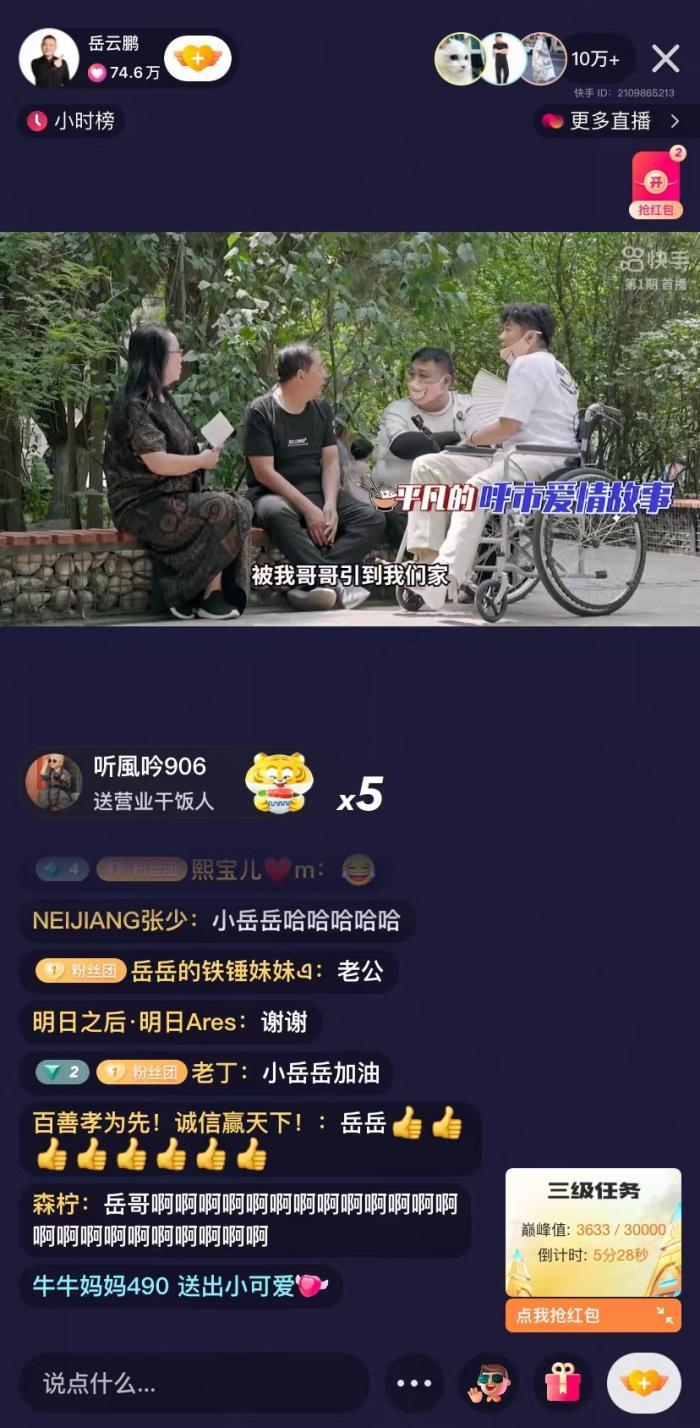This screenshot has width=700, height=1428.
Task: Open 听風吟906's gift sender avatar
Action: click(54, 782)
